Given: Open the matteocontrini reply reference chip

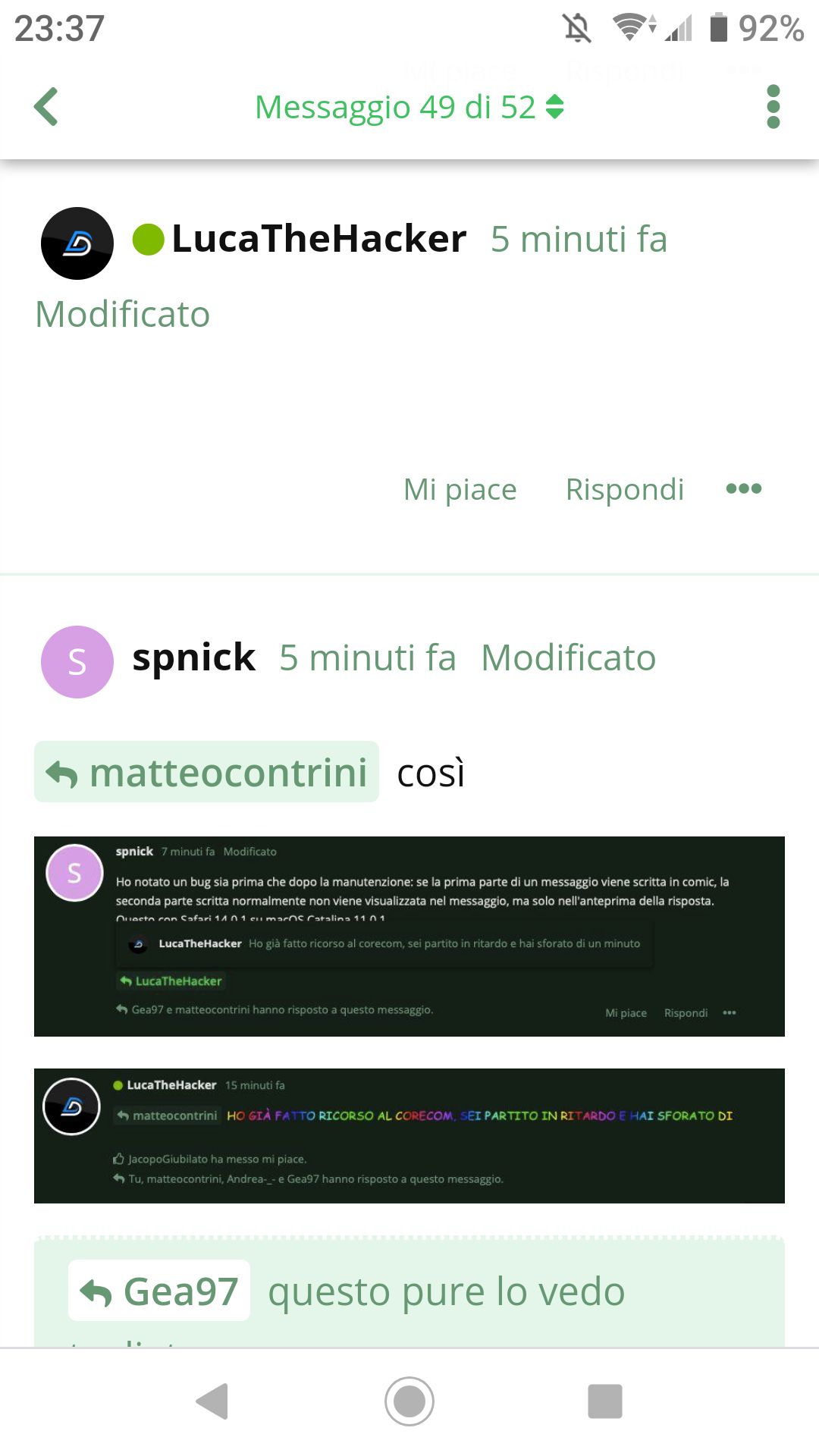Looking at the screenshot, I should point(206,772).
